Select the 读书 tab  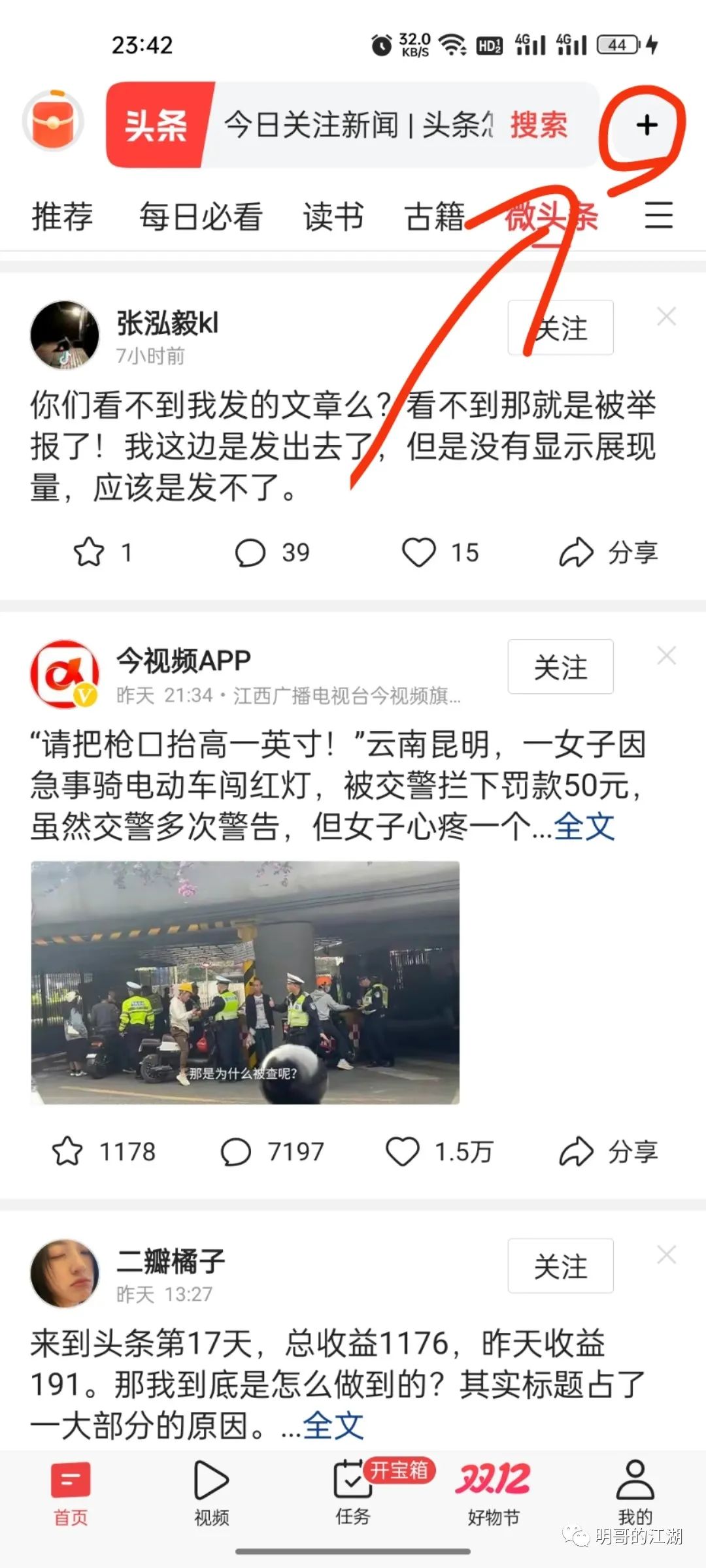[x=333, y=216]
